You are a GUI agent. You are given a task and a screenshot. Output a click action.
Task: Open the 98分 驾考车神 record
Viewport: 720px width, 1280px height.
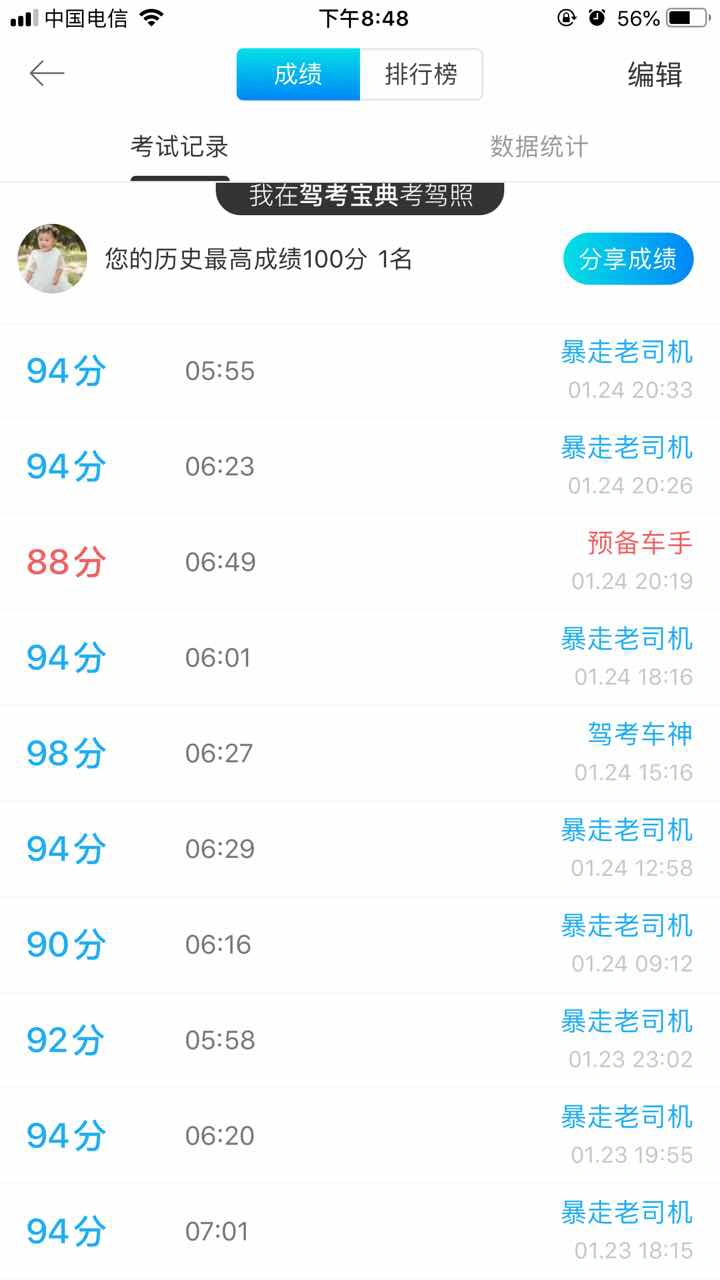360,753
